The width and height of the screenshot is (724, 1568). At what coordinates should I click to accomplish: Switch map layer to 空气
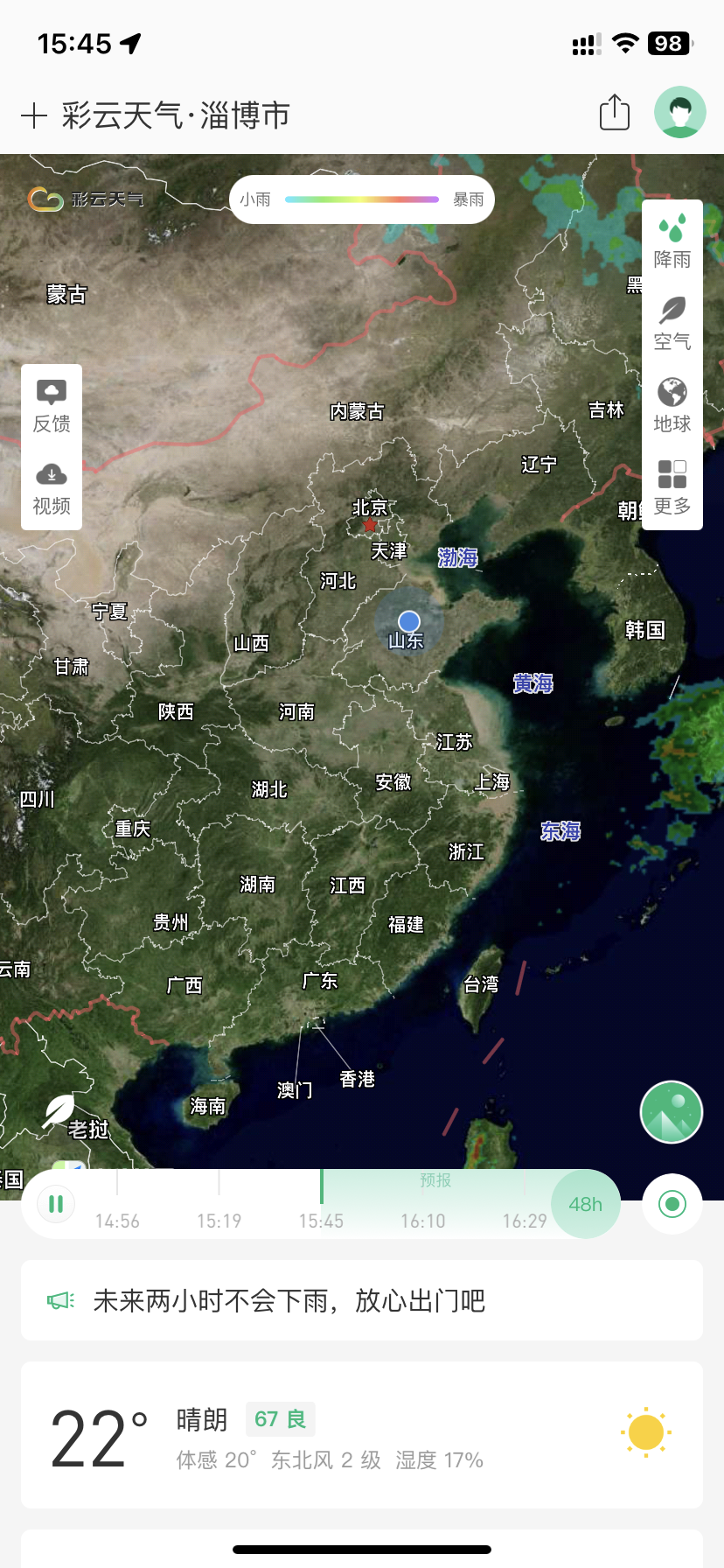(672, 323)
